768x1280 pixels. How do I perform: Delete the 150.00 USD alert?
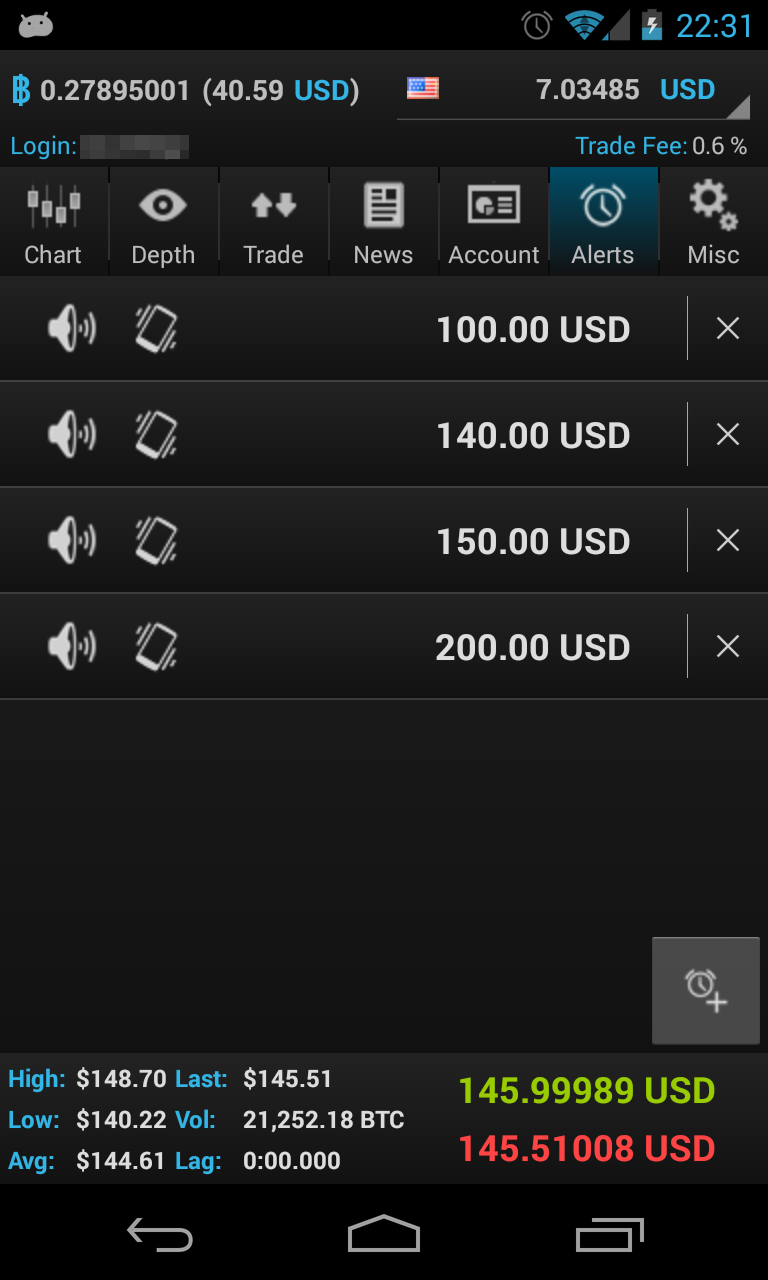(x=728, y=540)
